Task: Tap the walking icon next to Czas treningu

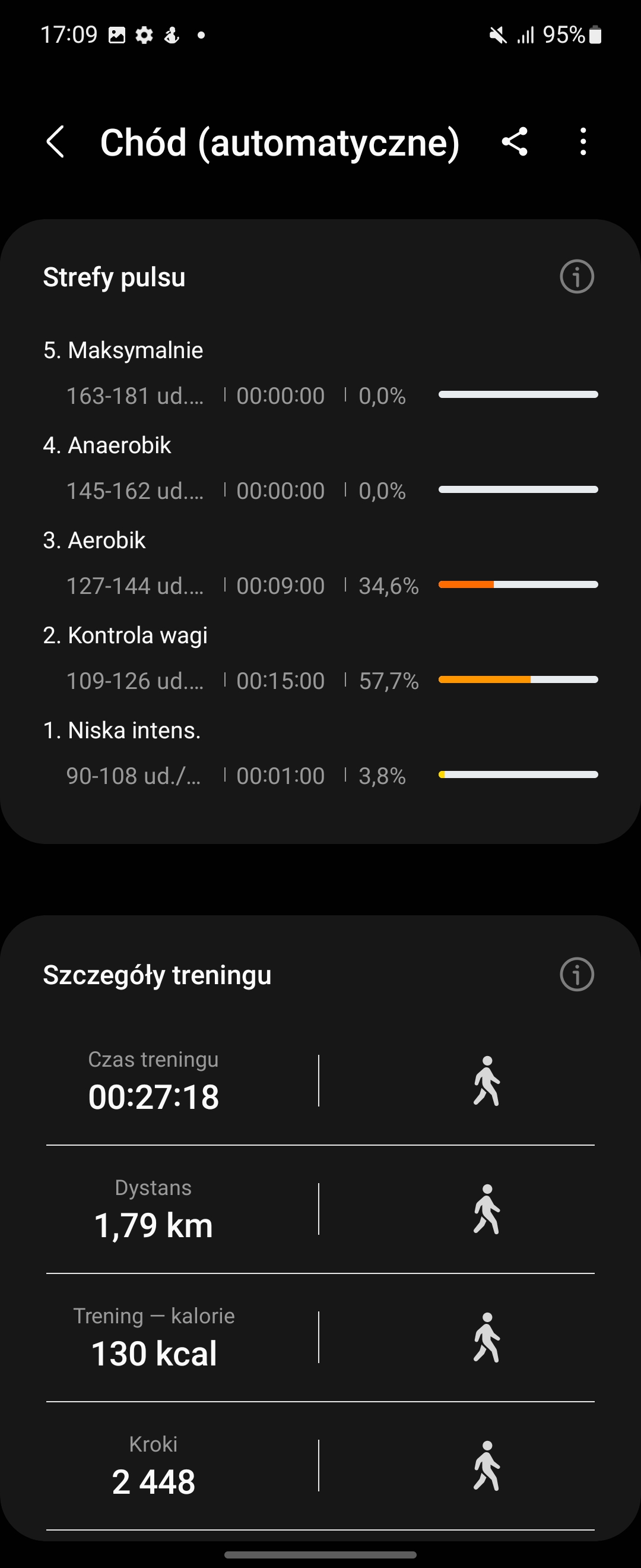Action: click(x=487, y=1079)
